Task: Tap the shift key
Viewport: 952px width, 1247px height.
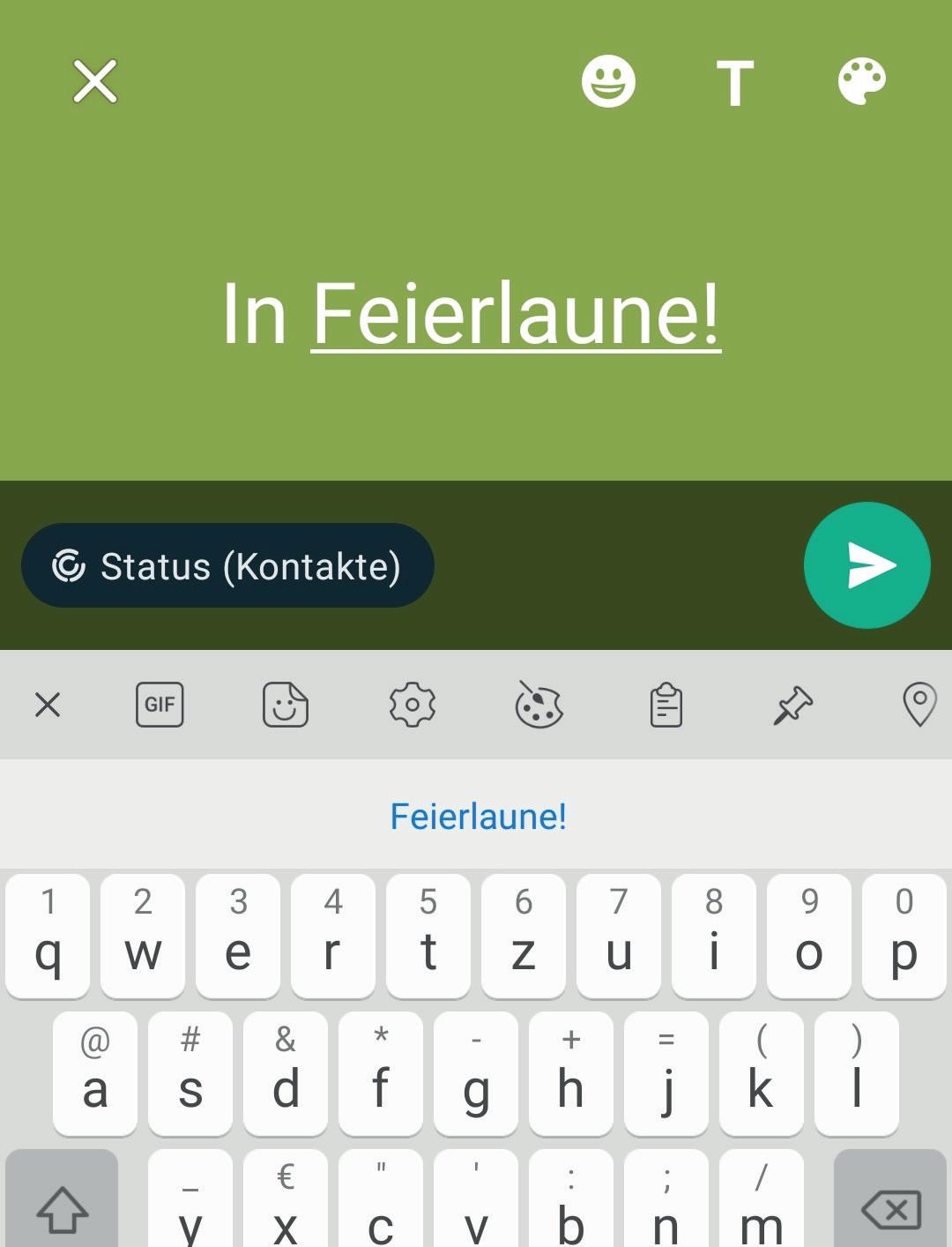Action: pyautogui.click(x=62, y=1206)
